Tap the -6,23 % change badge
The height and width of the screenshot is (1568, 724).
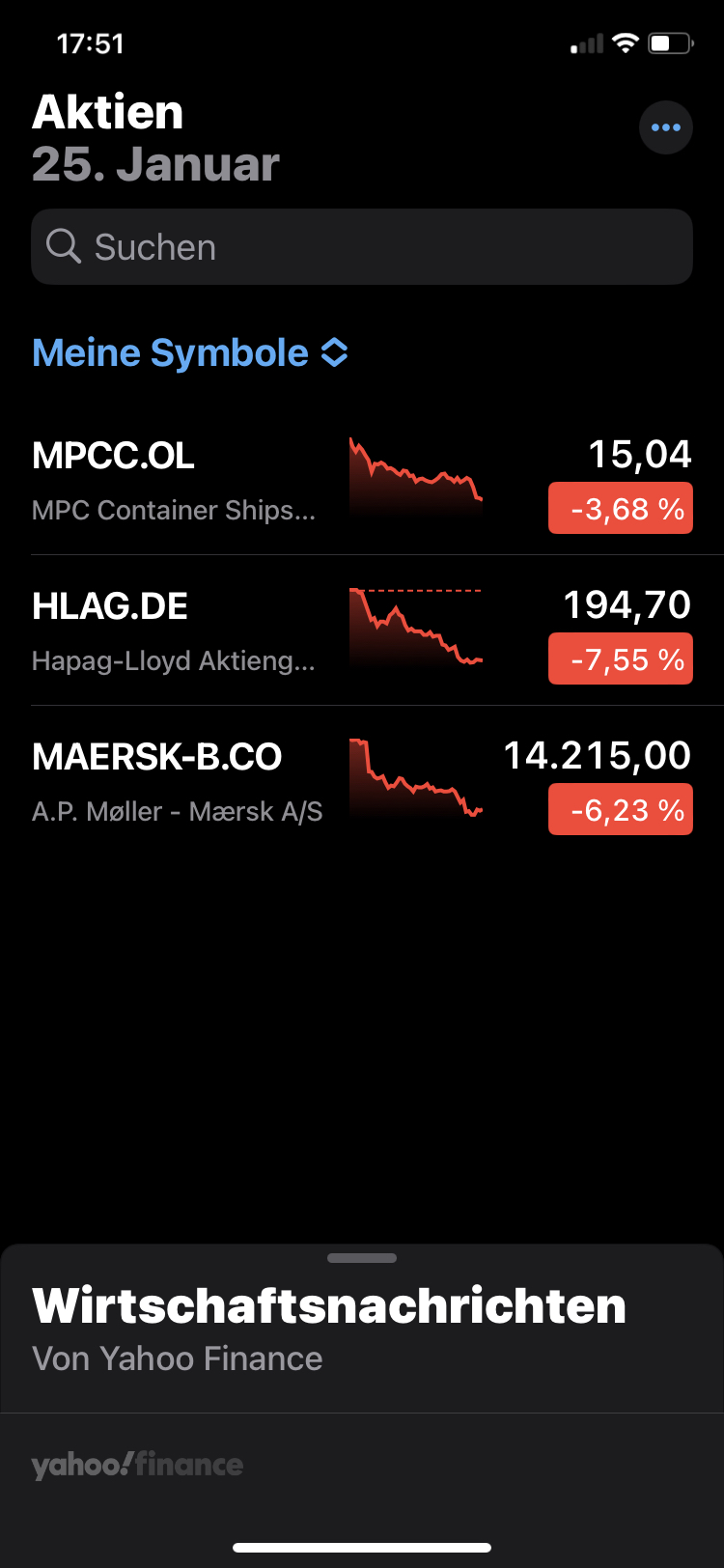621,809
